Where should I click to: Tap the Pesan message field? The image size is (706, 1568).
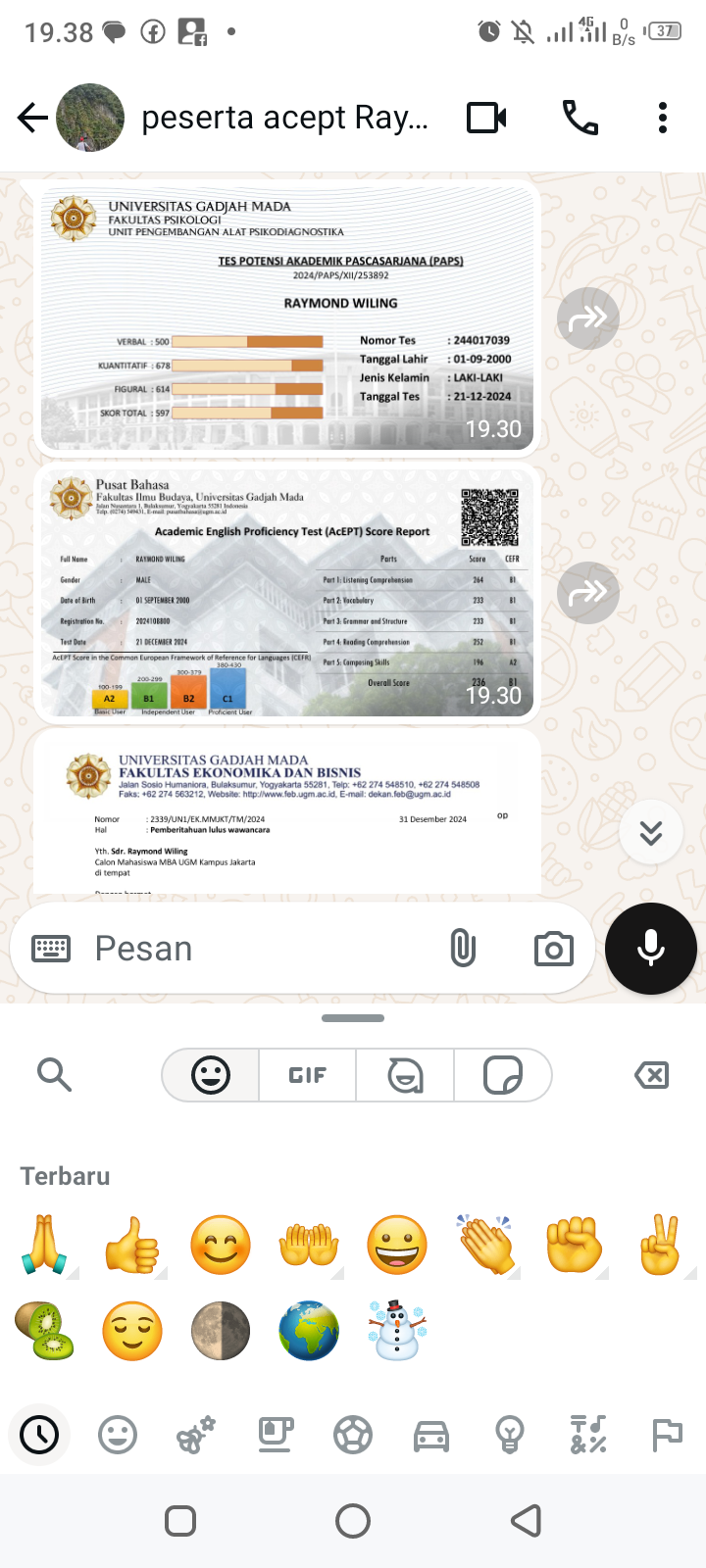(x=255, y=949)
